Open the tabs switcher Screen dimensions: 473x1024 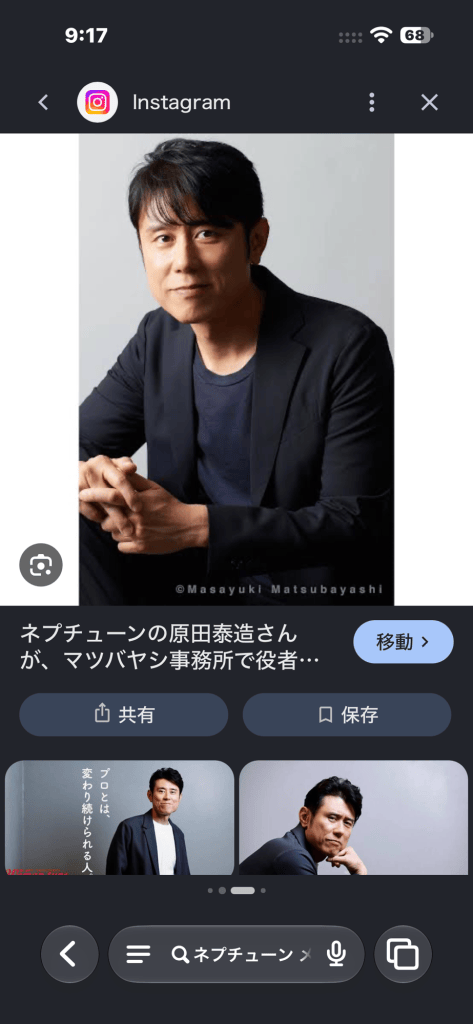(402, 954)
